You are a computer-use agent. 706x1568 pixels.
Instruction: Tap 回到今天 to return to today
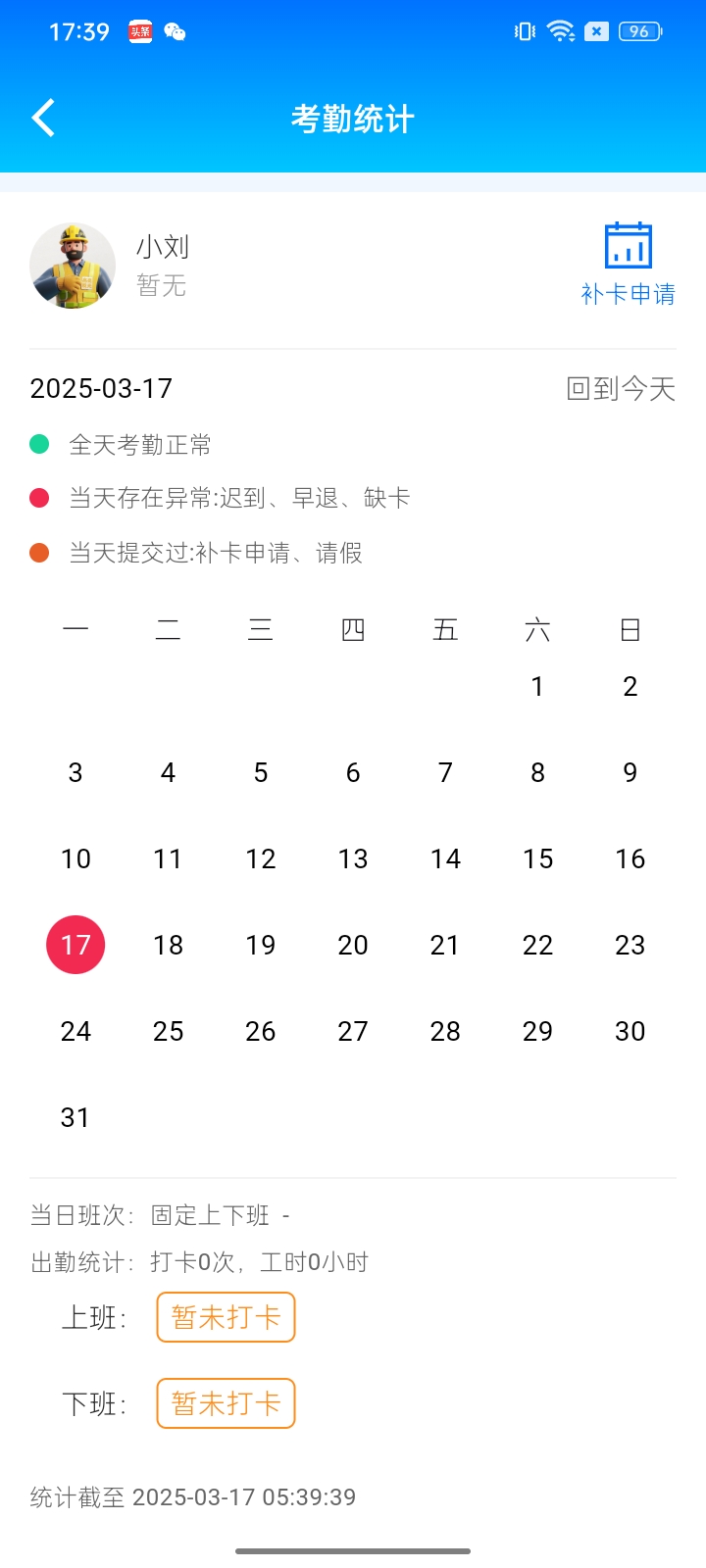(x=621, y=389)
